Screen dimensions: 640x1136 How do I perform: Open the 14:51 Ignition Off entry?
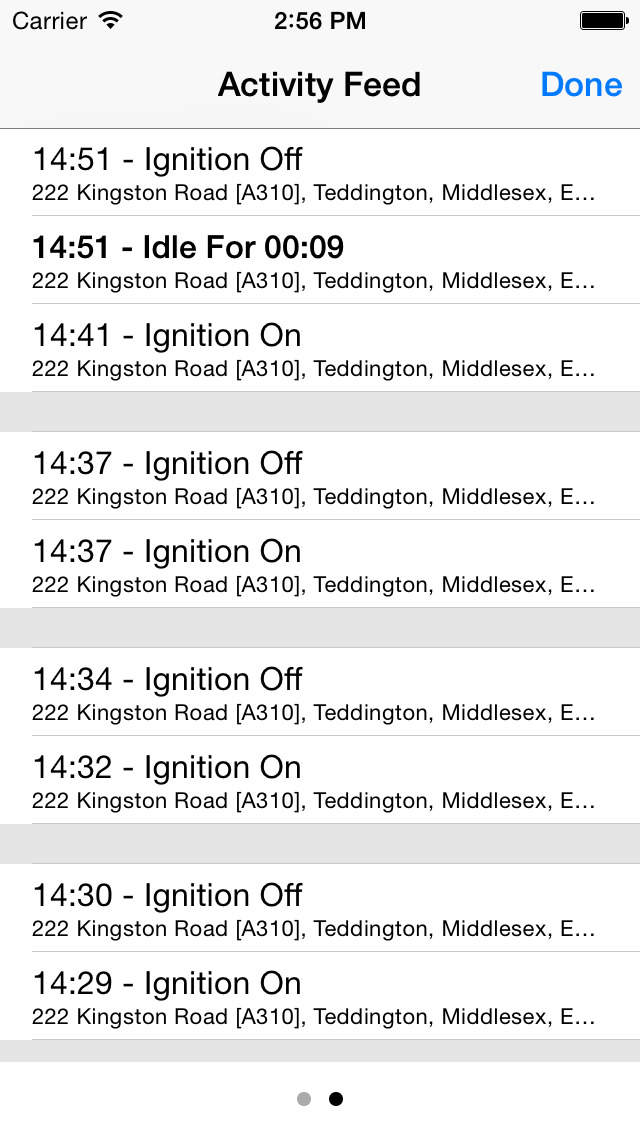[320, 172]
